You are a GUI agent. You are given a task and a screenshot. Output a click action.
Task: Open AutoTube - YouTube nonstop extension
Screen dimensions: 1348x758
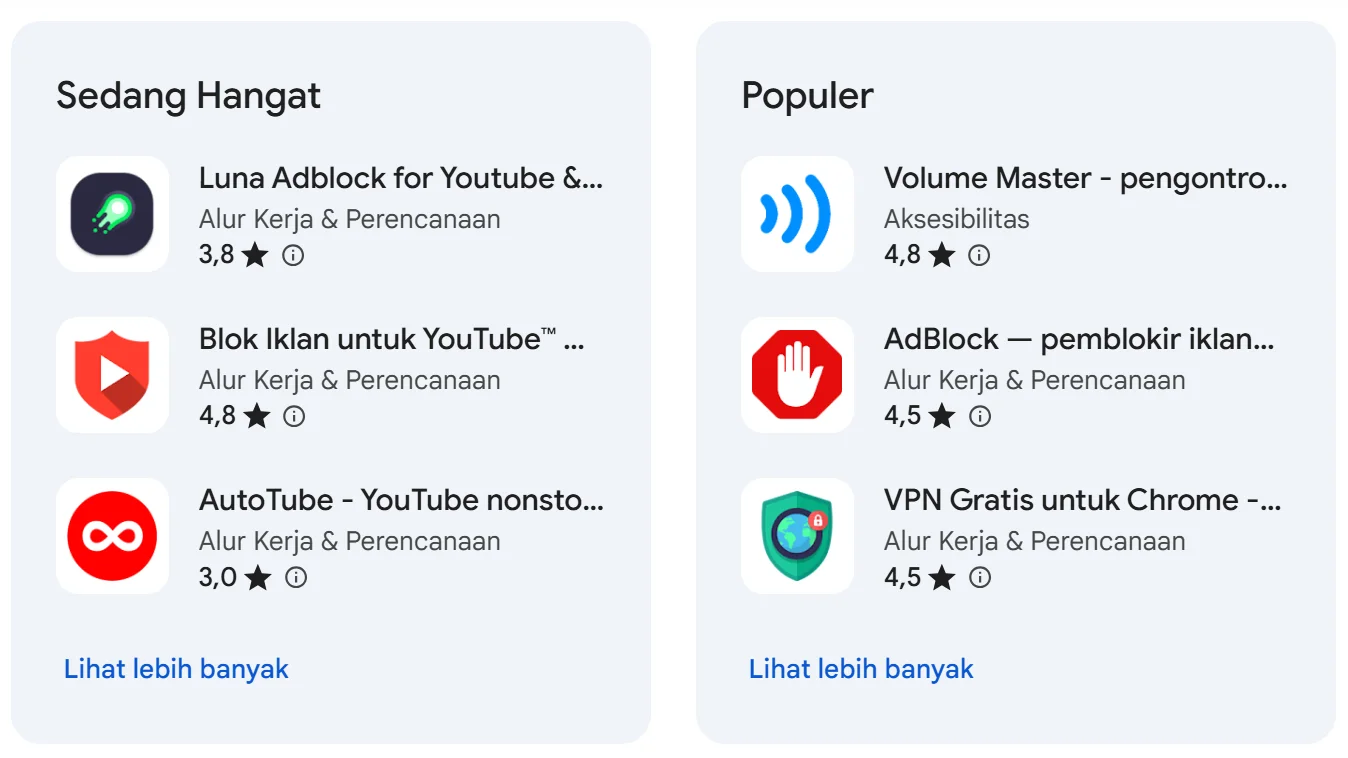pyautogui.click(x=400, y=501)
